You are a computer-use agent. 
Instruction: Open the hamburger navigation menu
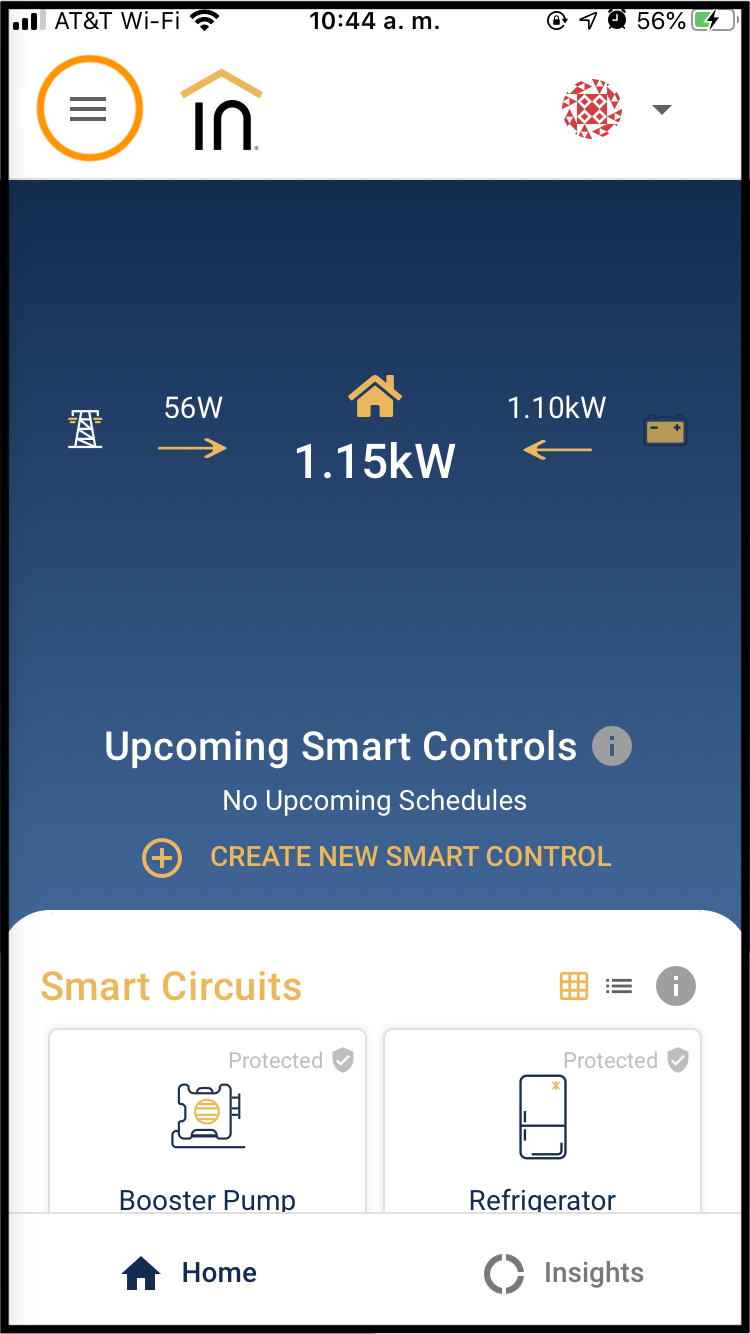coord(89,108)
